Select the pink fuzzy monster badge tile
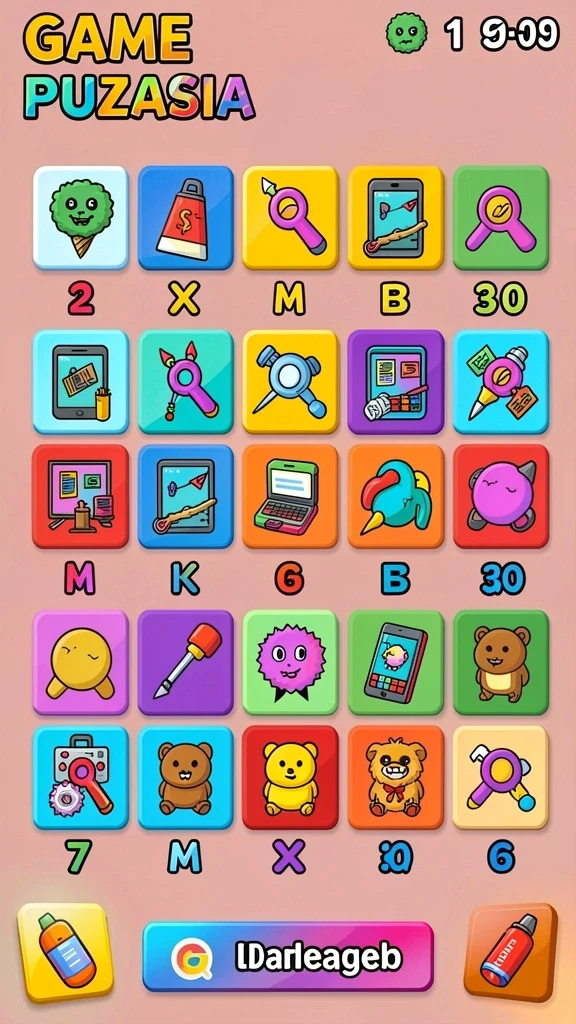 291,662
